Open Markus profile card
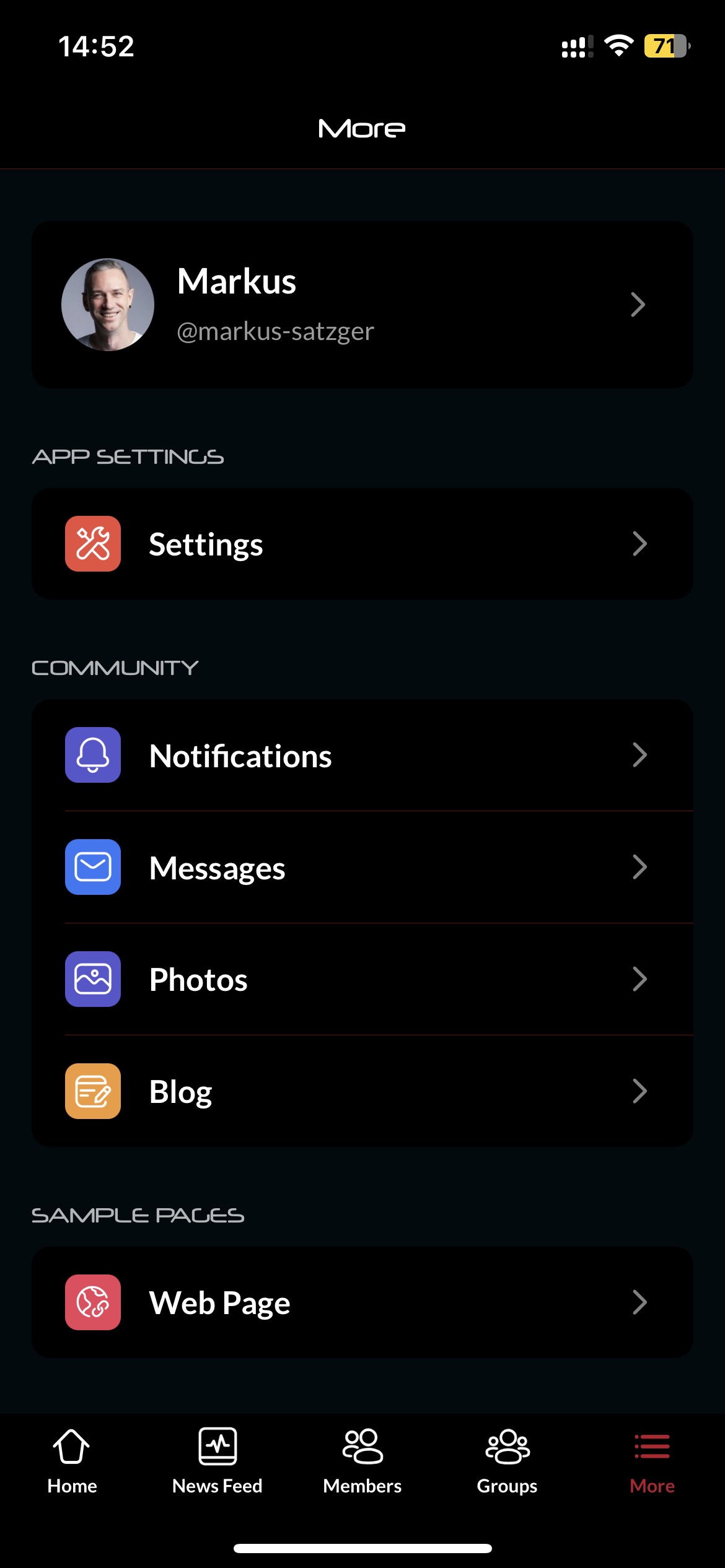The height and width of the screenshot is (1568, 725). click(x=362, y=305)
